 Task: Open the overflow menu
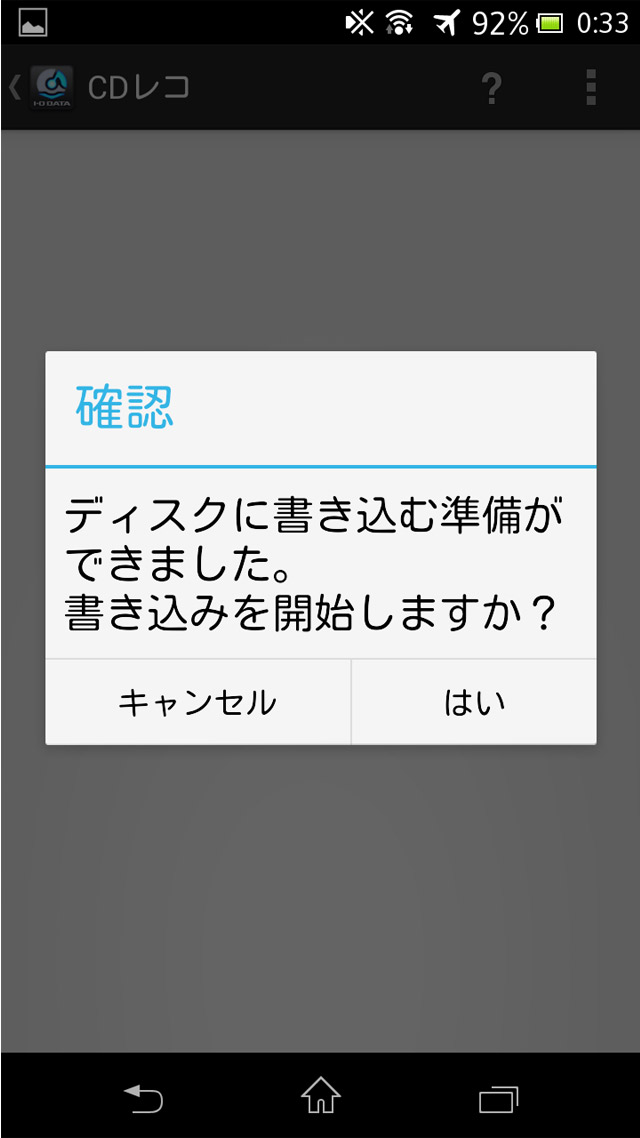point(591,88)
